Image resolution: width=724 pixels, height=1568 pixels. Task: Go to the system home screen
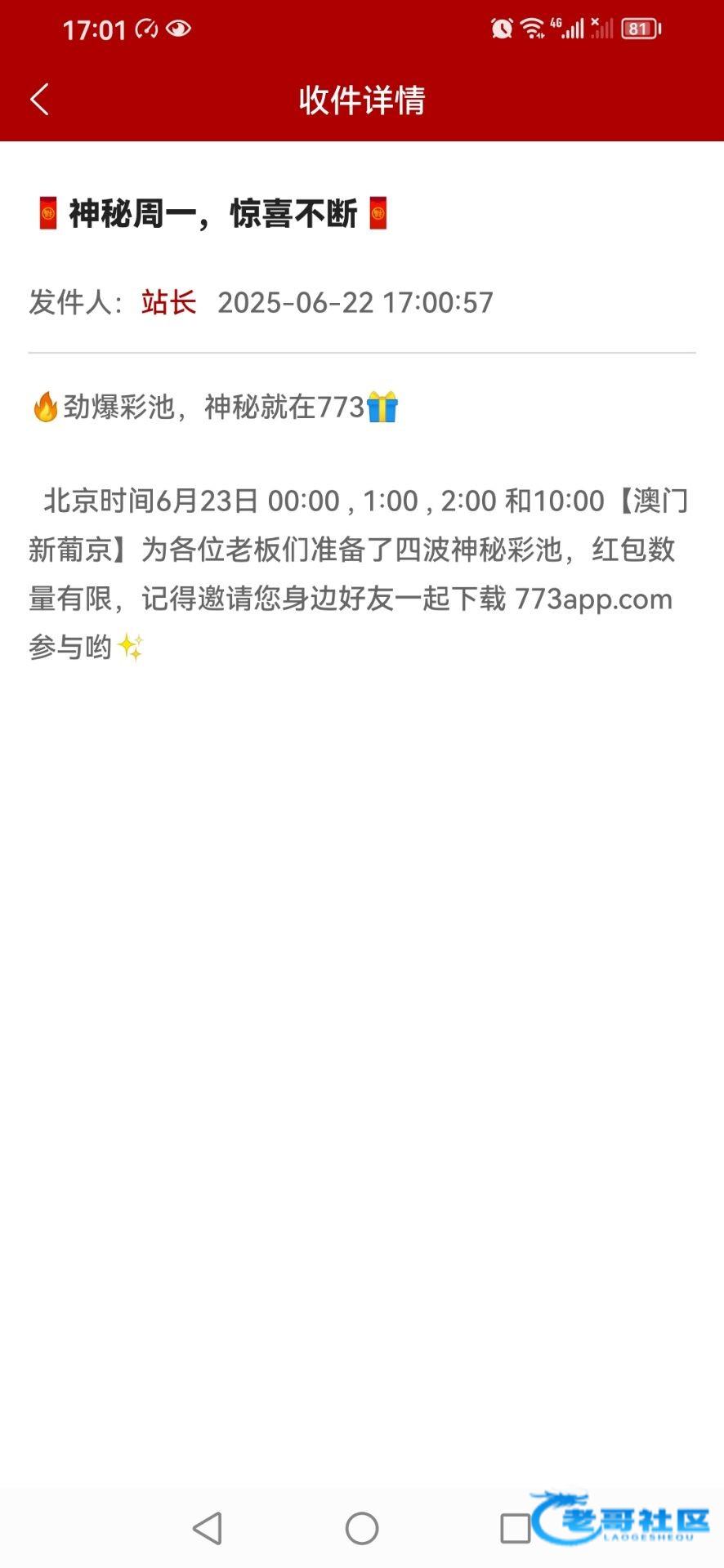(362, 1528)
